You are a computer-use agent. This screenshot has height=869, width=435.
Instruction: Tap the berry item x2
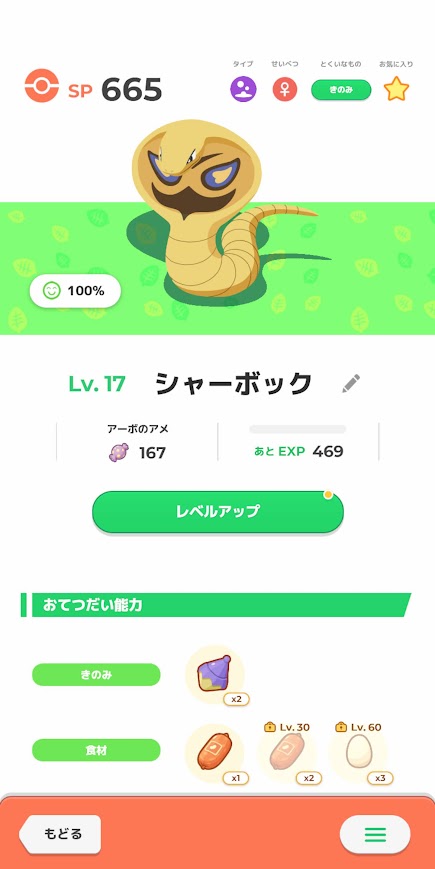click(x=215, y=675)
